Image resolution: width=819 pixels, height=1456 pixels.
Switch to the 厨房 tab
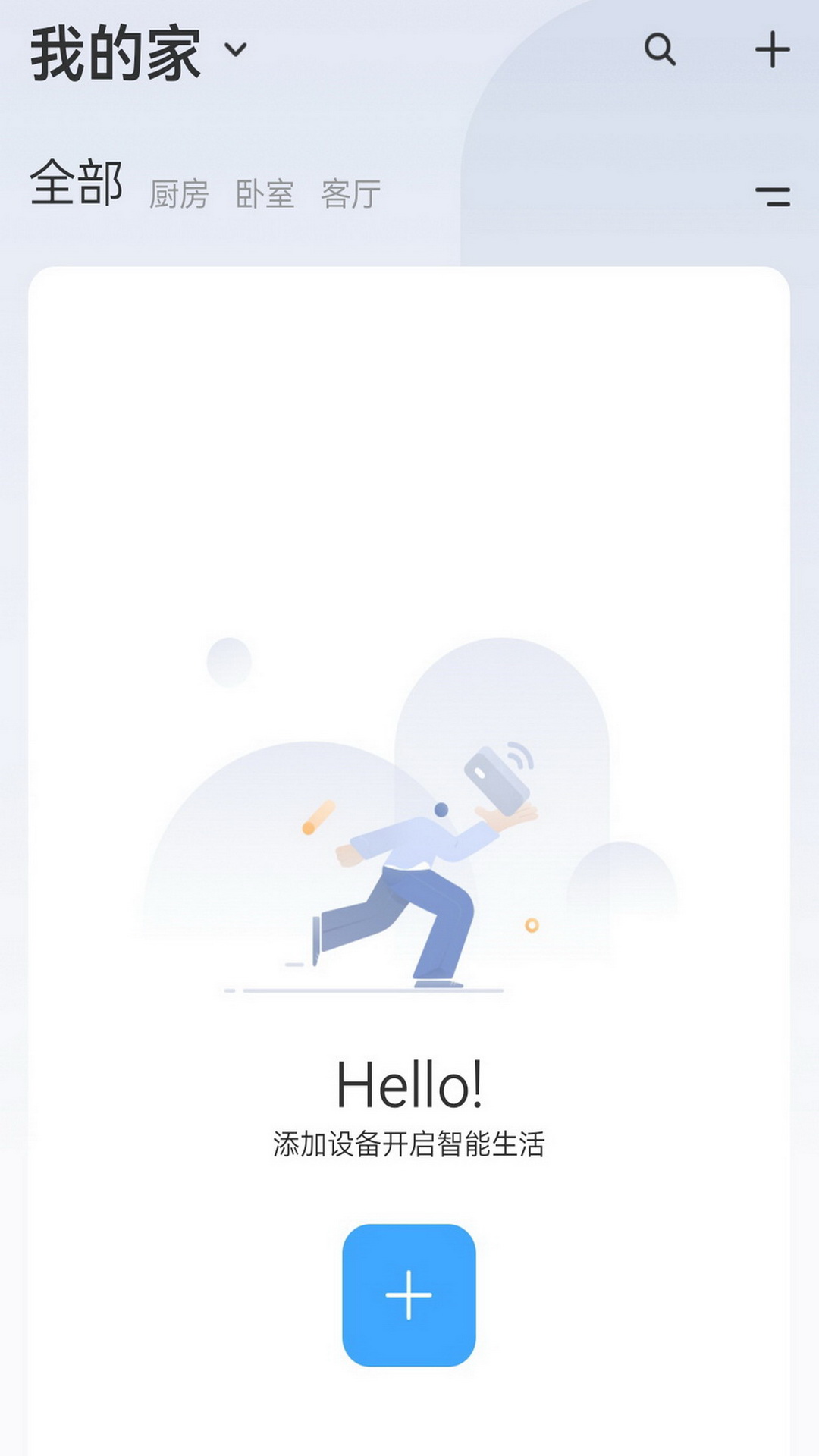click(x=179, y=194)
